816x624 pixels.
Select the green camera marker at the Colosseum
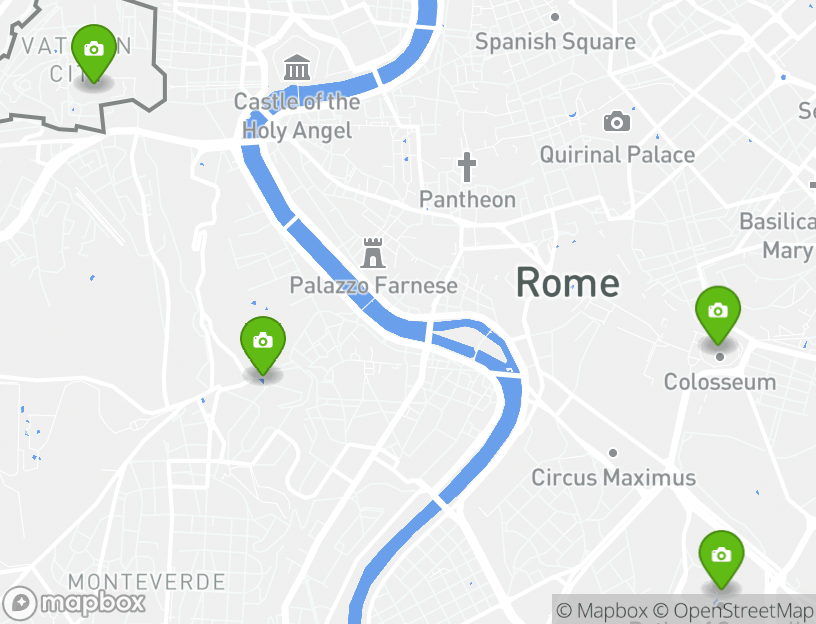coord(717,312)
